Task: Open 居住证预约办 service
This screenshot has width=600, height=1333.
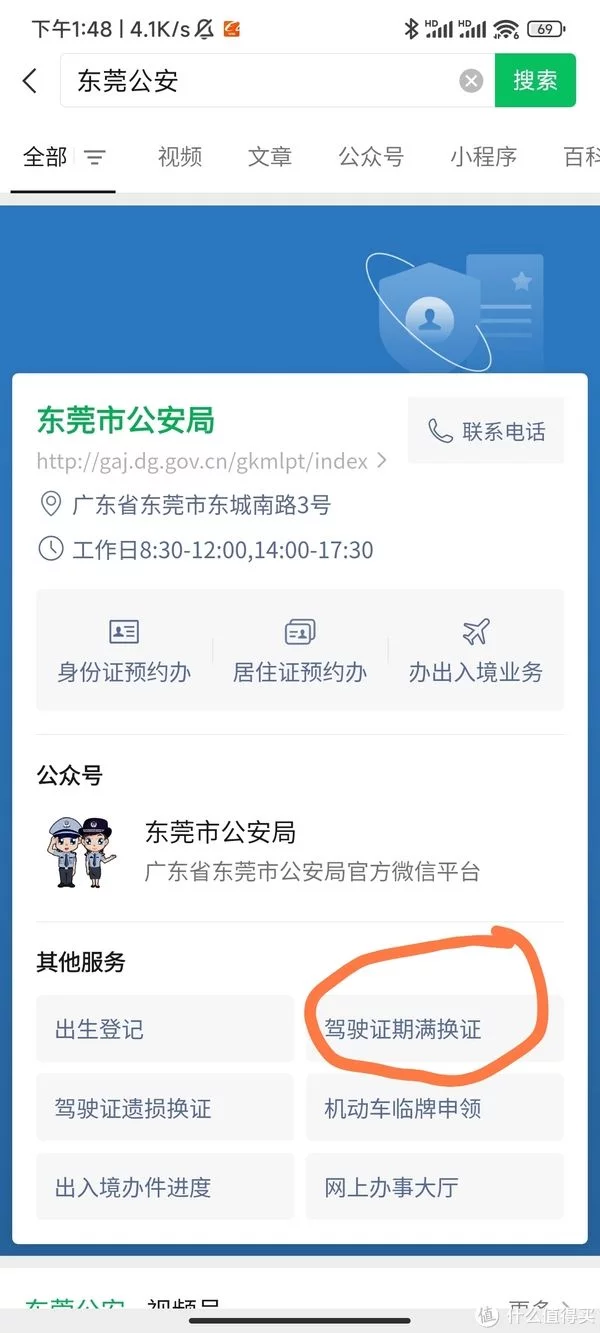Action: 300,650
